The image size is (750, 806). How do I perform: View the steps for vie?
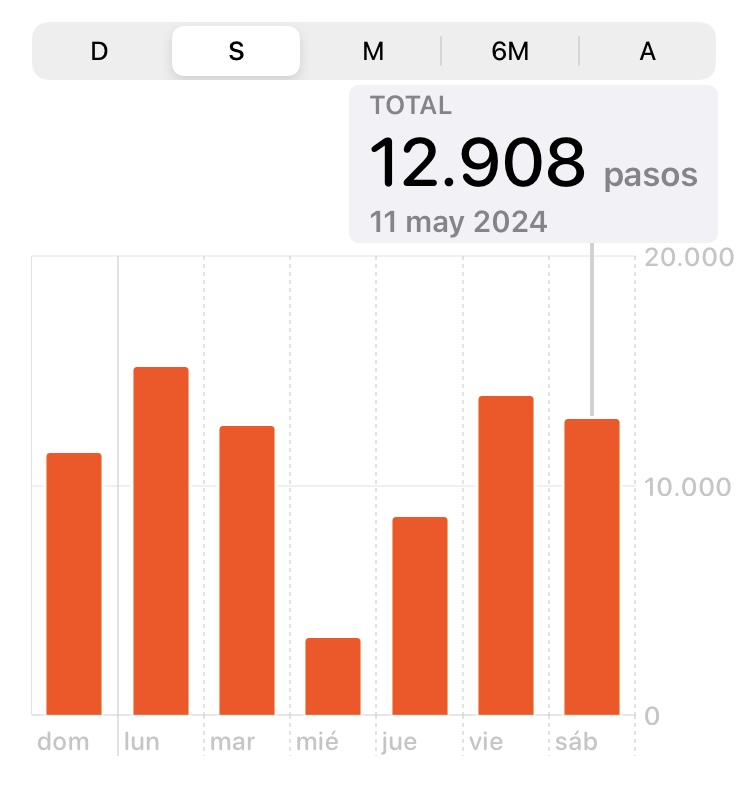pos(506,555)
